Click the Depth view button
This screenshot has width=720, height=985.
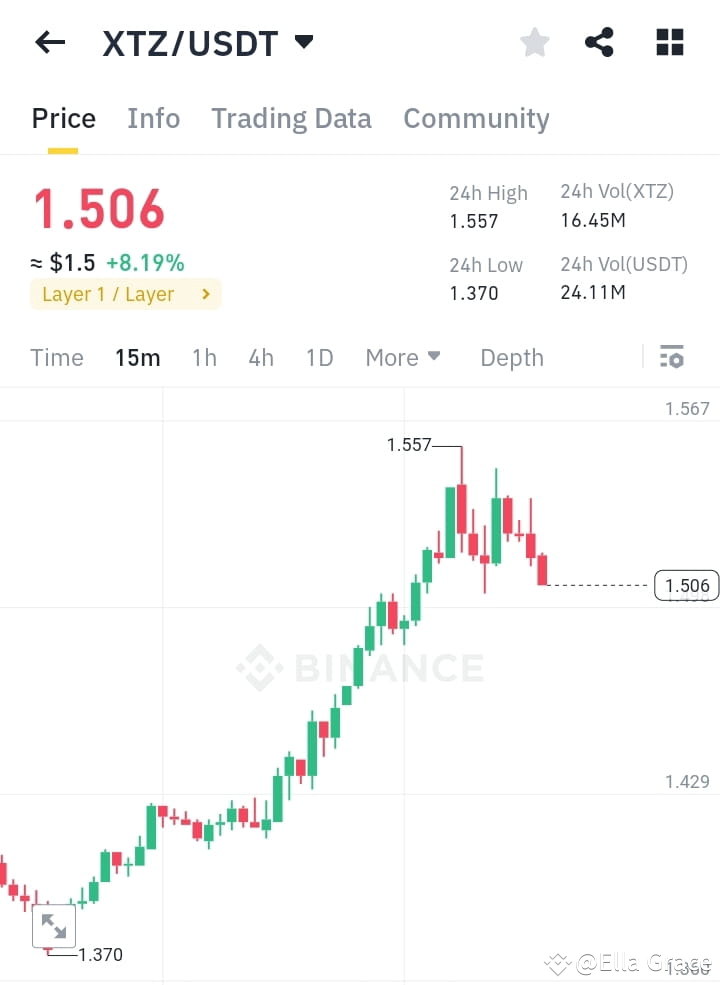(x=511, y=357)
